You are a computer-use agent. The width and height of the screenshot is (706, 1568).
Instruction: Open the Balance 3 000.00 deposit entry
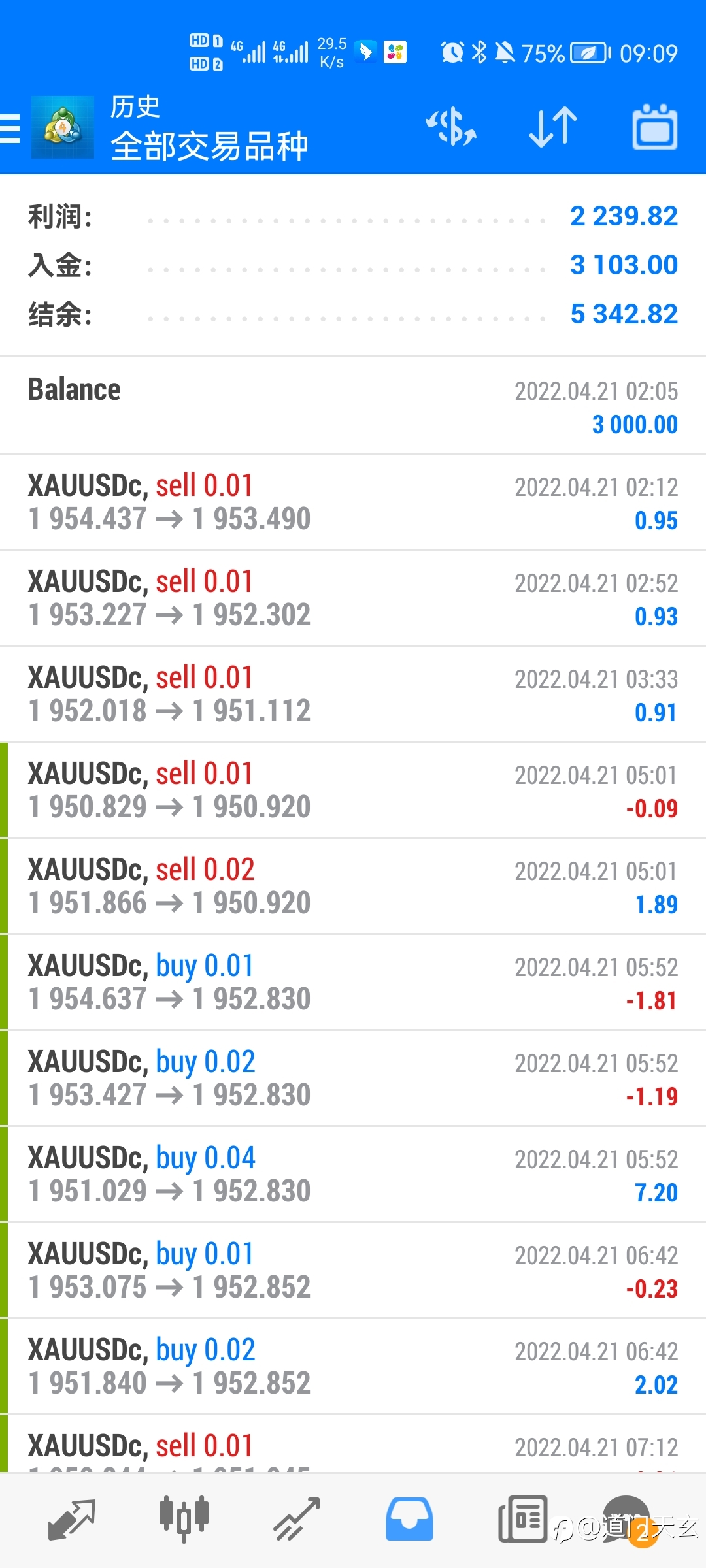pos(353,405)
